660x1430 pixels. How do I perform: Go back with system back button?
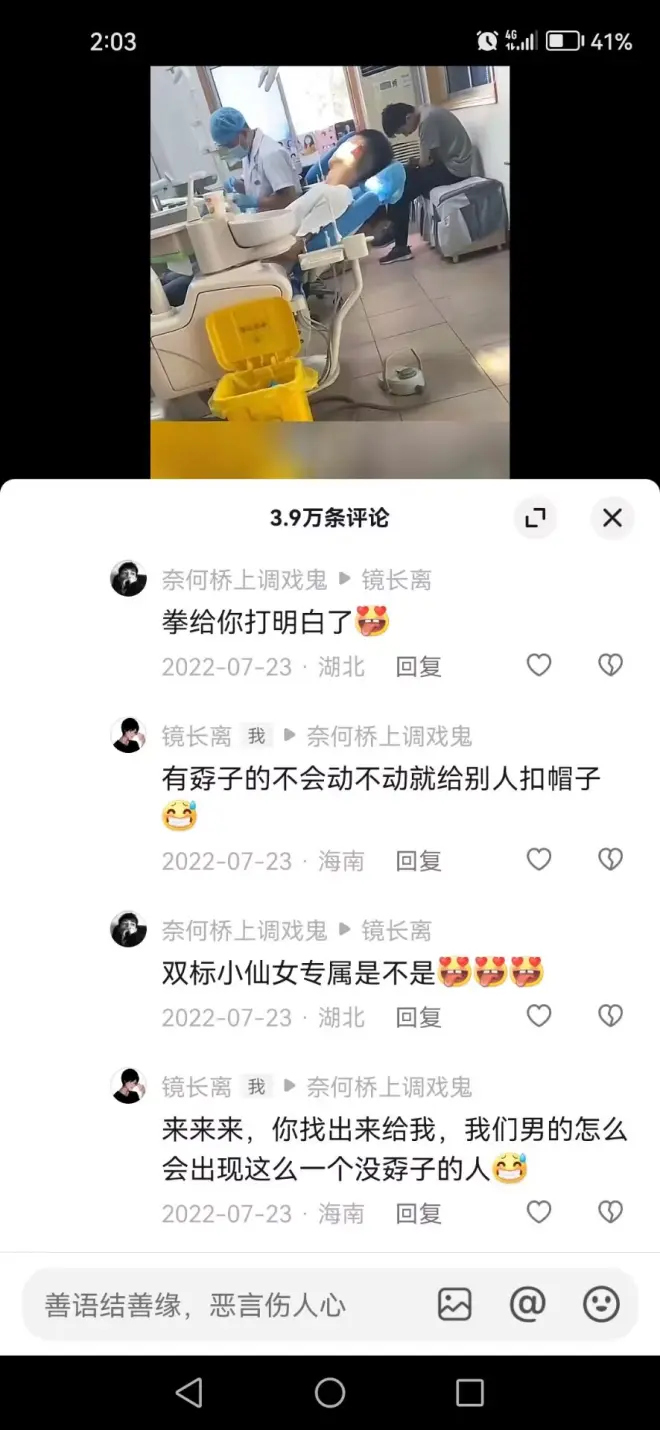point(189,1392)
